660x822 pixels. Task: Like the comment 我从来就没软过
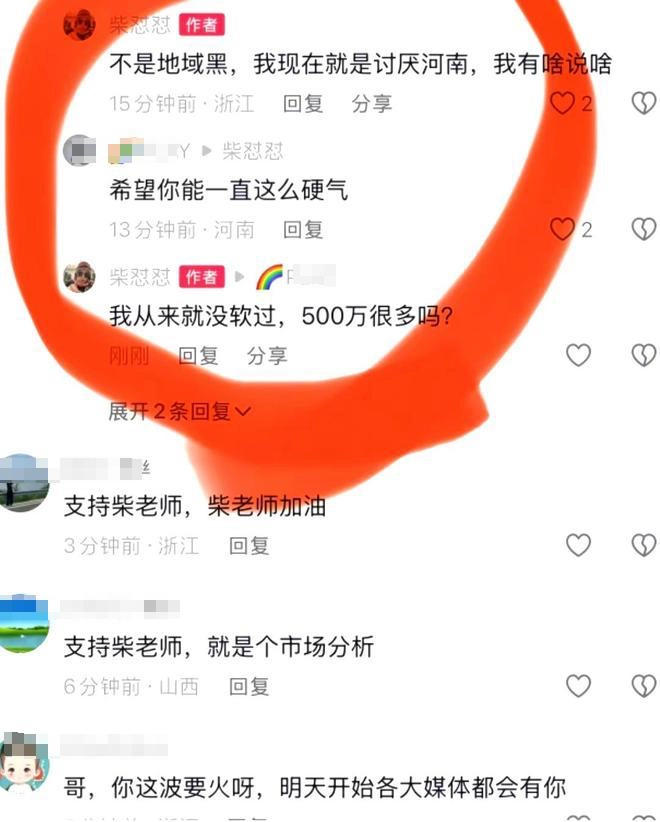pyautogui.click(x=578, y=355)
